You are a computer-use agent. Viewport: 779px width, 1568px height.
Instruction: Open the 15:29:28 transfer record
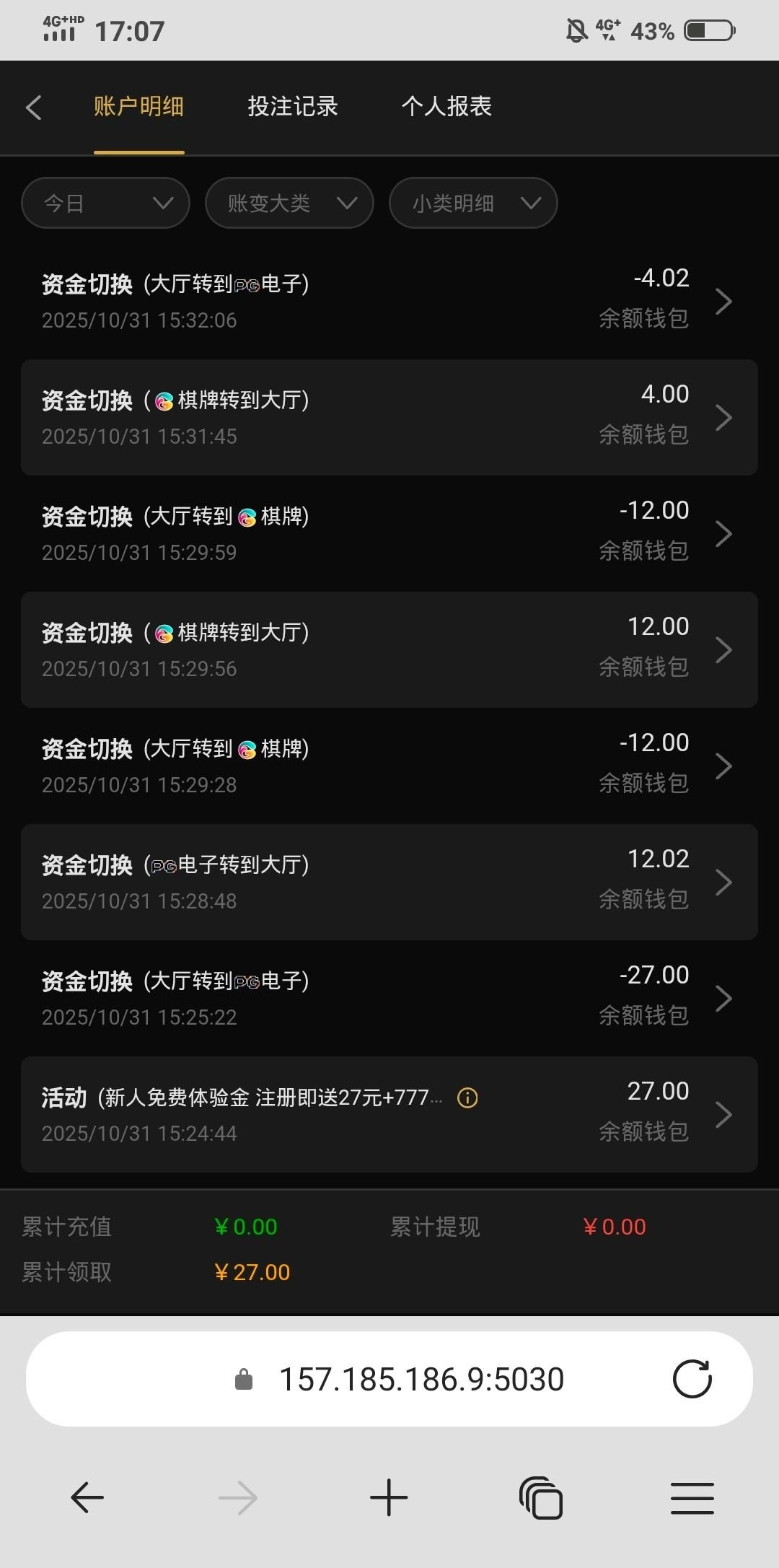389,766
